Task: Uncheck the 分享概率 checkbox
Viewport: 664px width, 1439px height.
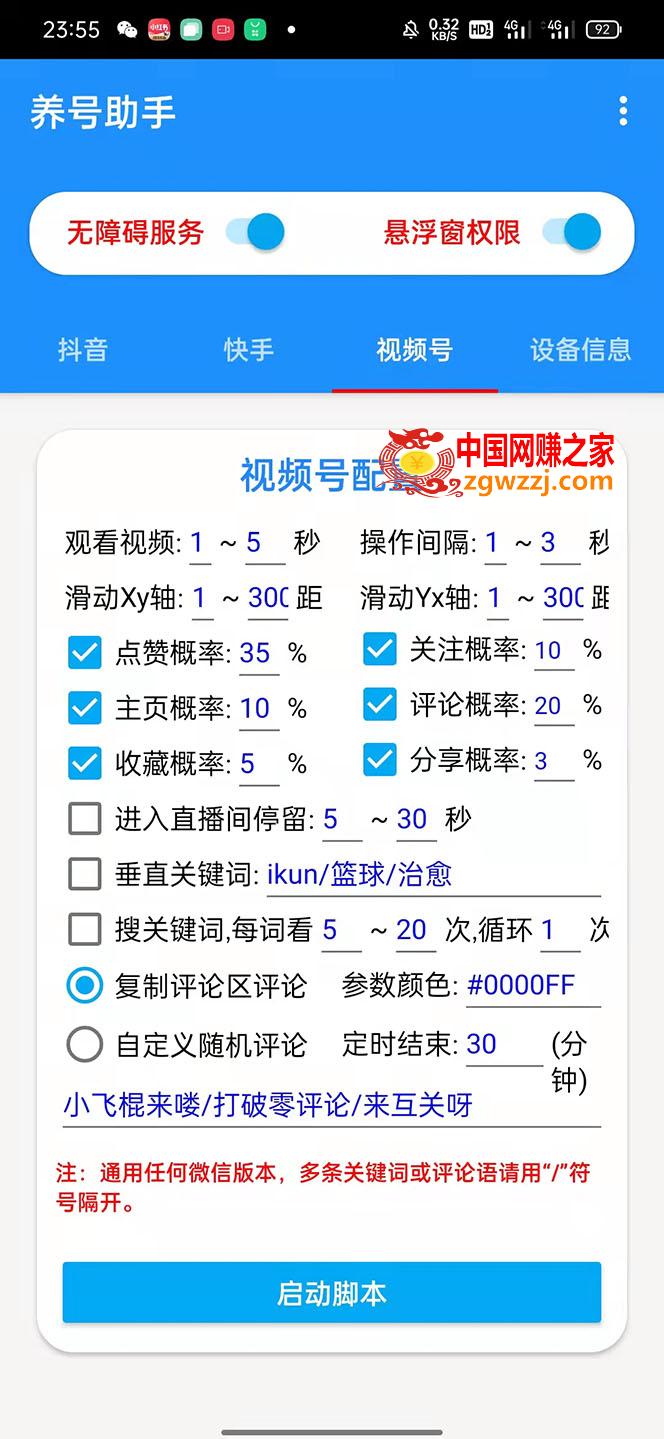Action: tap(379, 760)
